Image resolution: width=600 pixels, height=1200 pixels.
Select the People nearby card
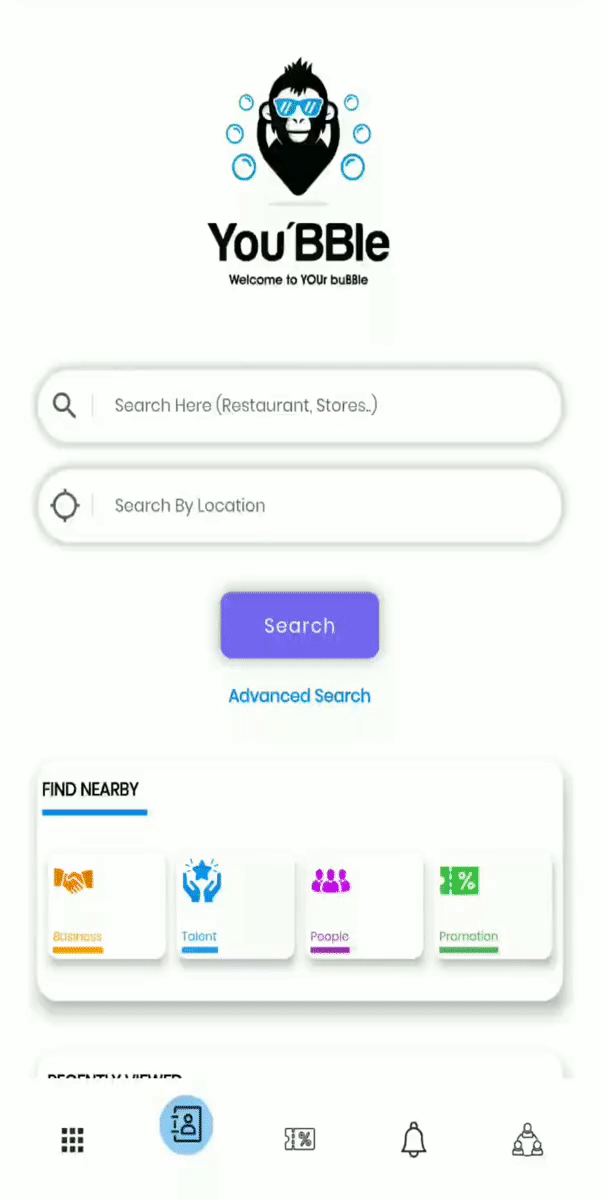coord(364,907)
